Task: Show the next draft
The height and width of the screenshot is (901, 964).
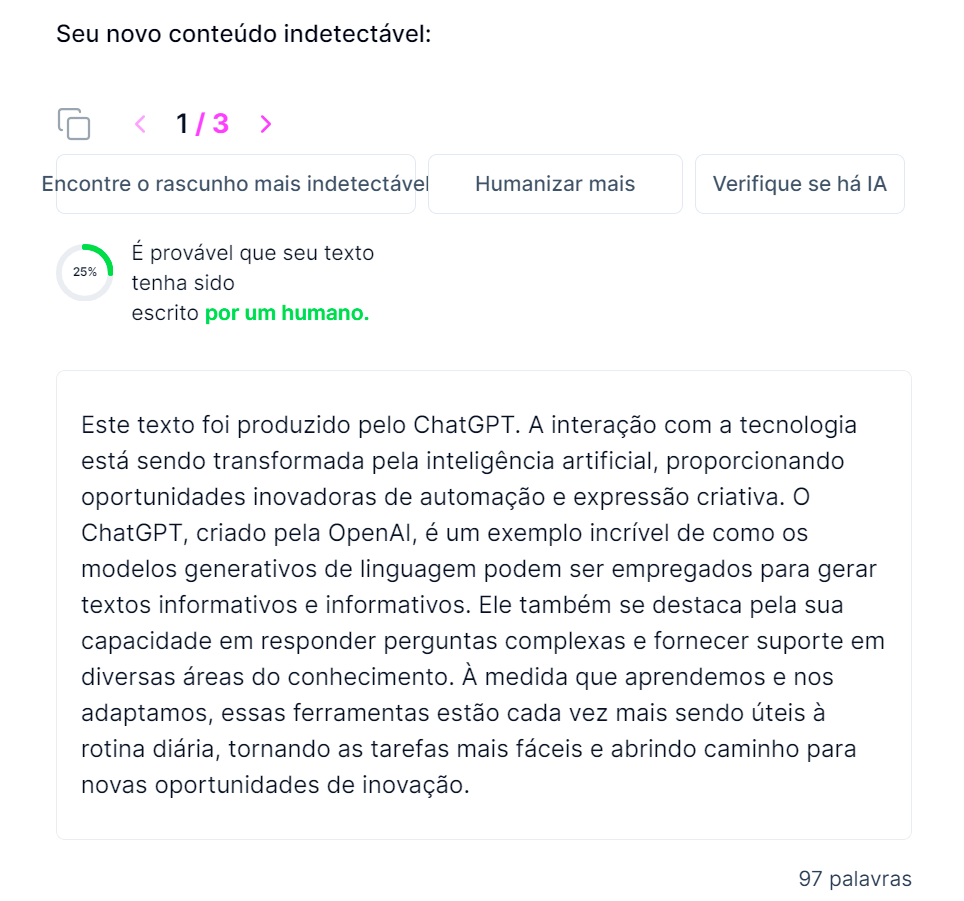Action: pos(265,124)
